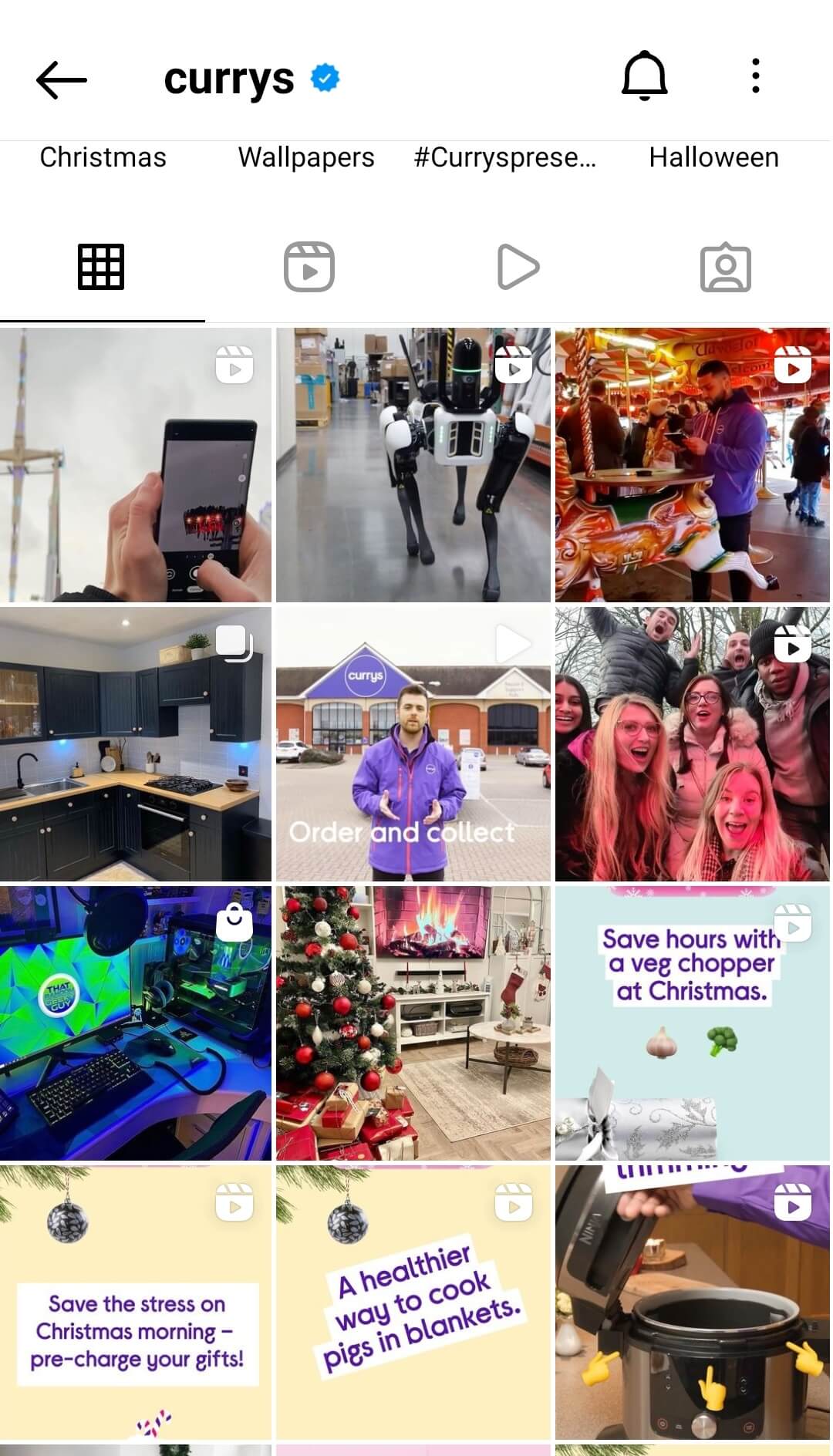833x1456 pixels.
Task: Click the back arrow
Action: point(58,78)
